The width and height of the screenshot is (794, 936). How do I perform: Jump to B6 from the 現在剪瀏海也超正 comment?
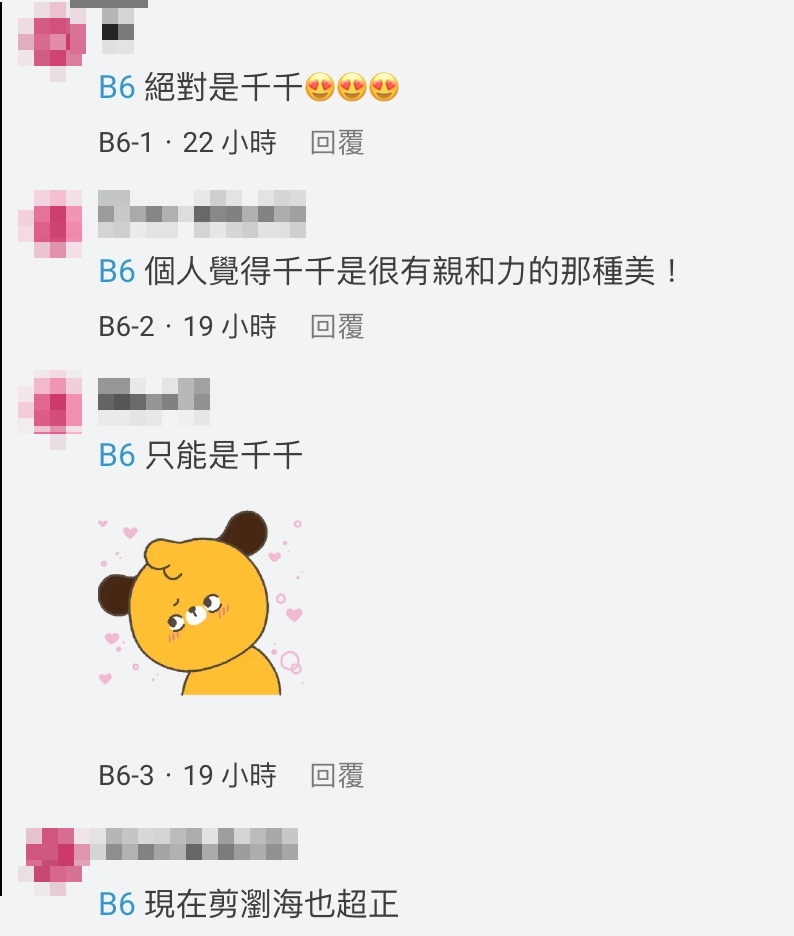[117, 904]
